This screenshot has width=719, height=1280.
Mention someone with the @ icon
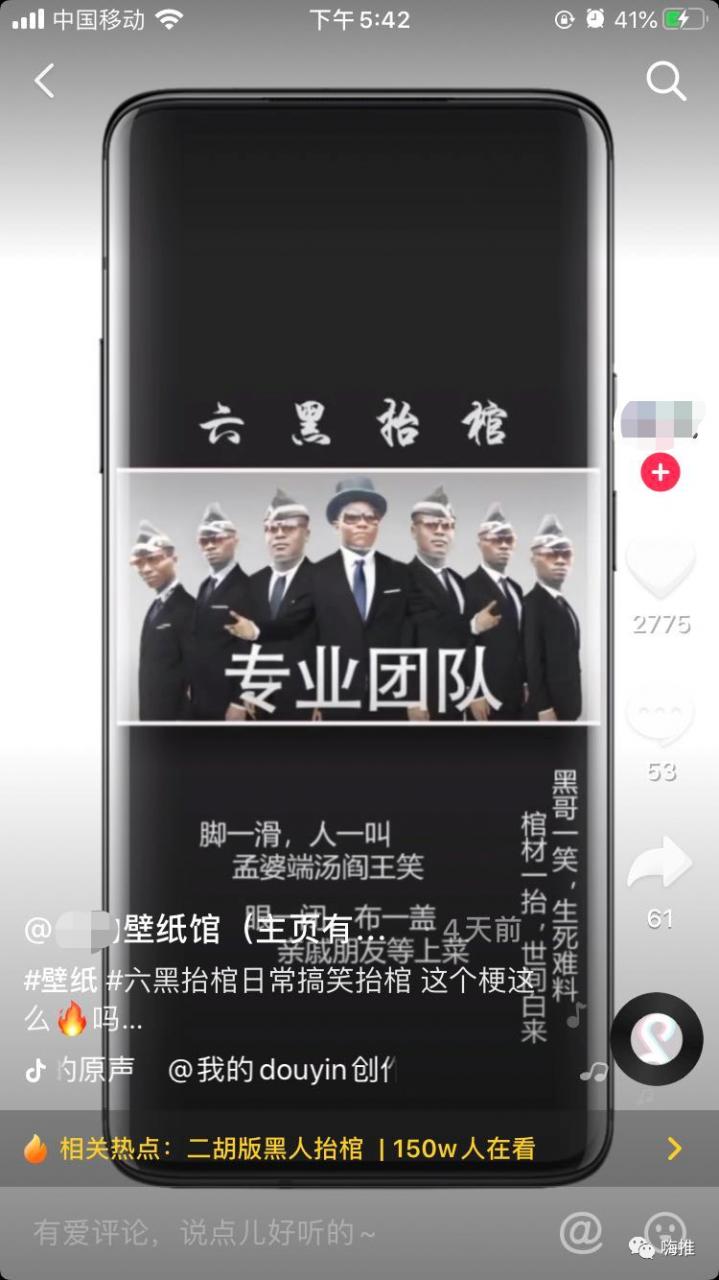[x=580, y=1233]
